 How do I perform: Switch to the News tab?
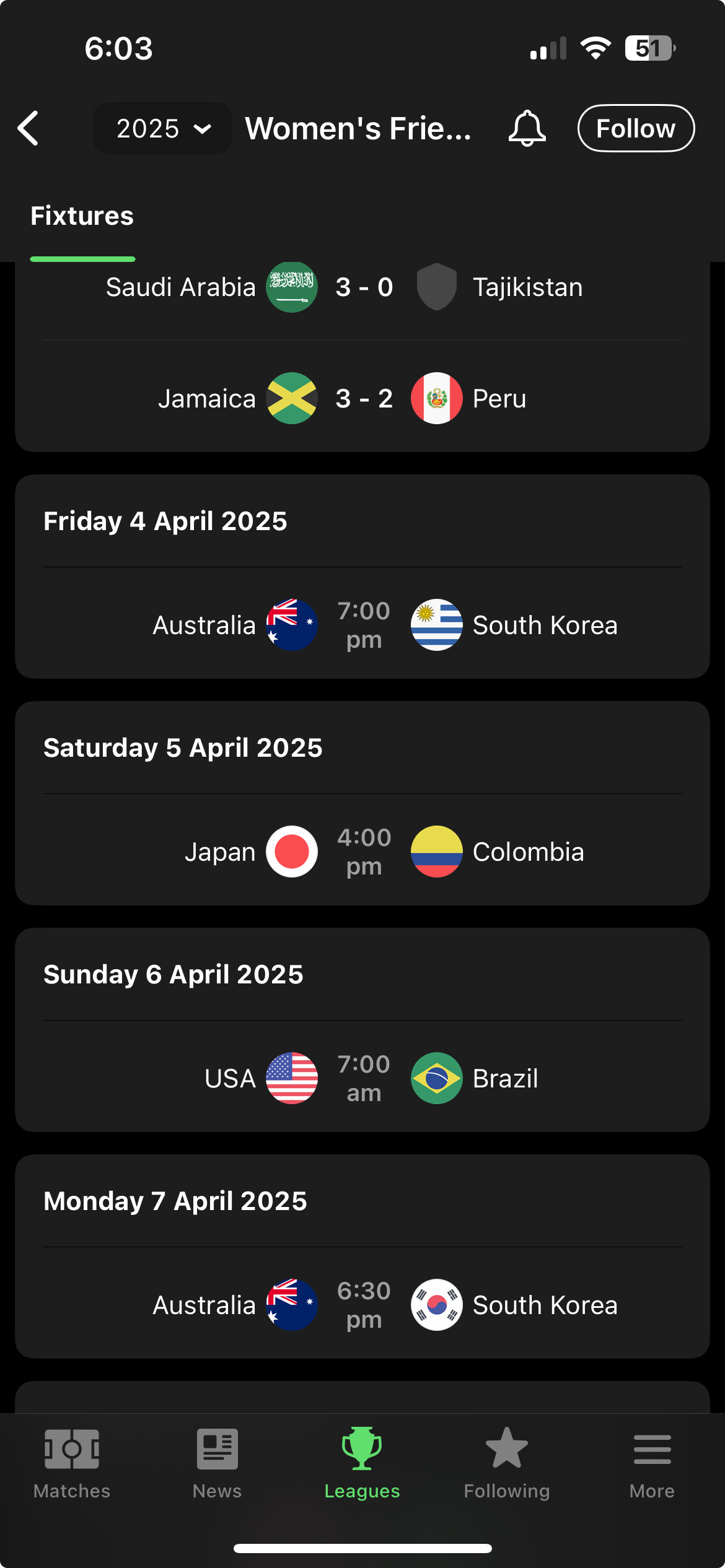point(217,1464)
